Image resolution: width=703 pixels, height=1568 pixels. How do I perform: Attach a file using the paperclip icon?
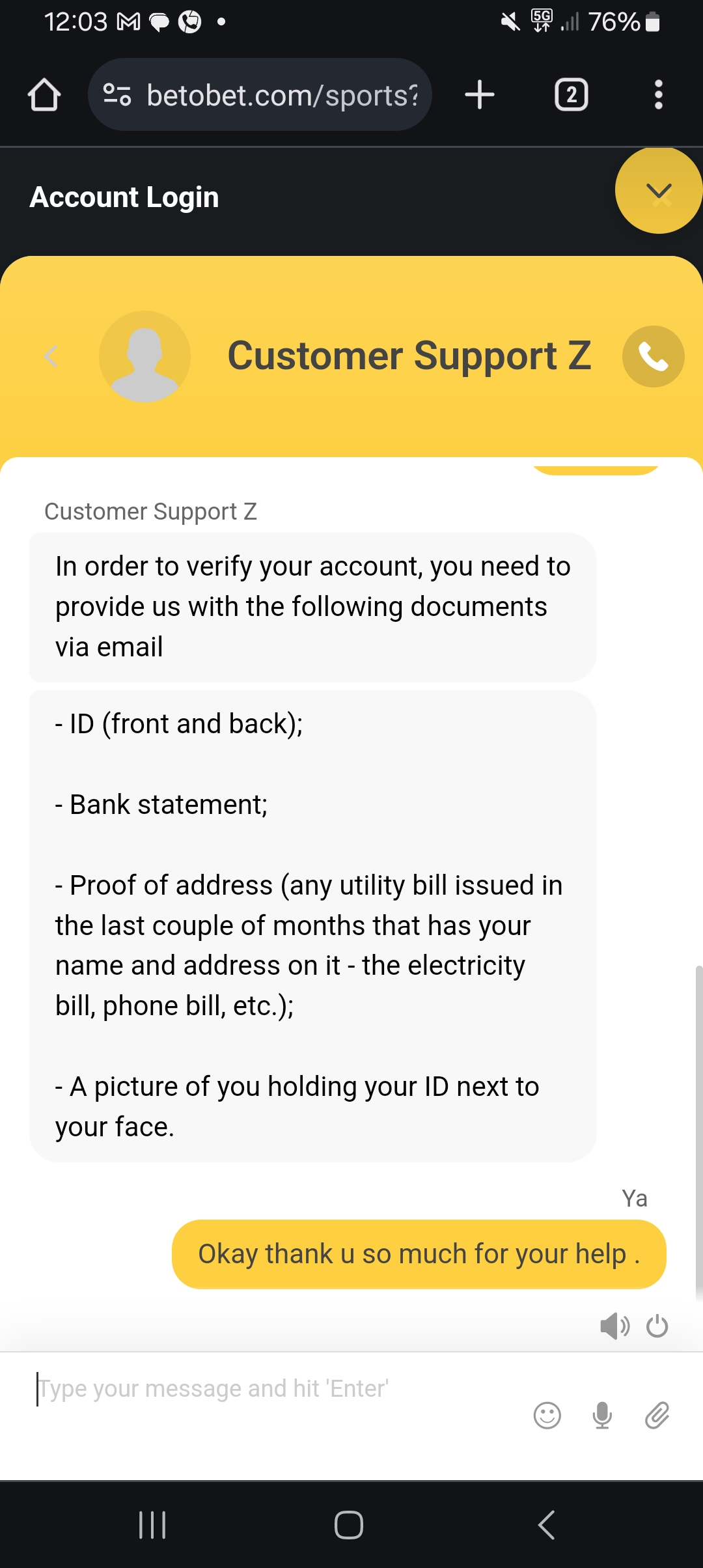point(657,1416)
